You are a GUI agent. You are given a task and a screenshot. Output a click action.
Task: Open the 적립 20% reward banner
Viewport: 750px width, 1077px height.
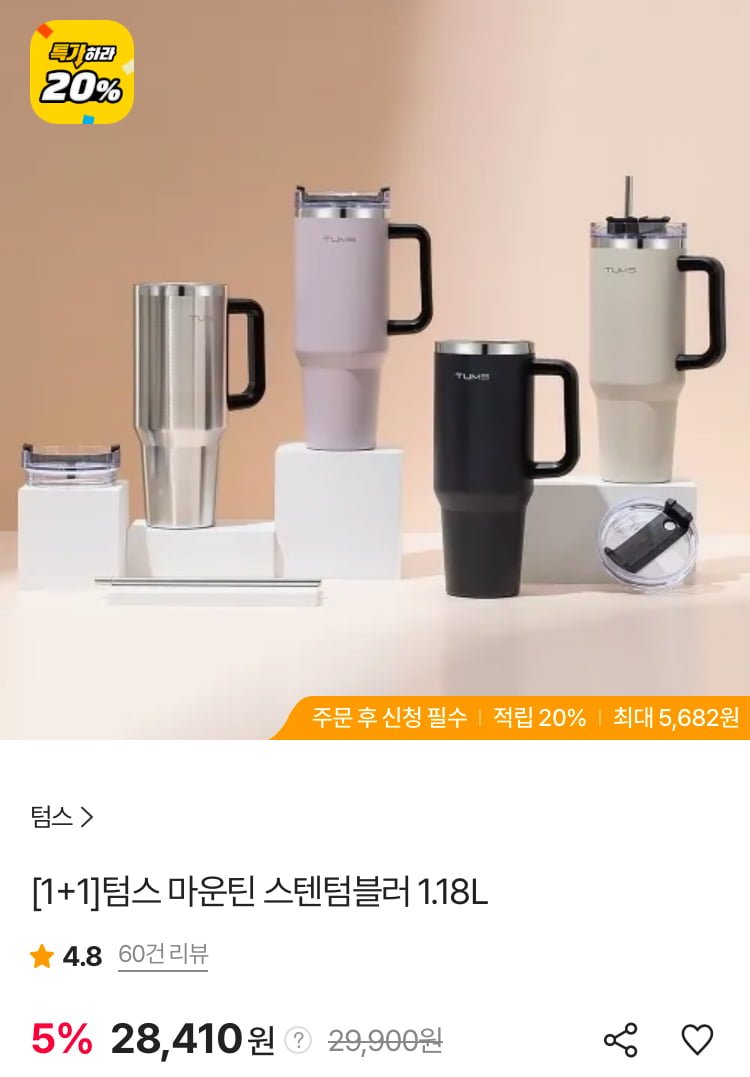[x=539, y=718]
